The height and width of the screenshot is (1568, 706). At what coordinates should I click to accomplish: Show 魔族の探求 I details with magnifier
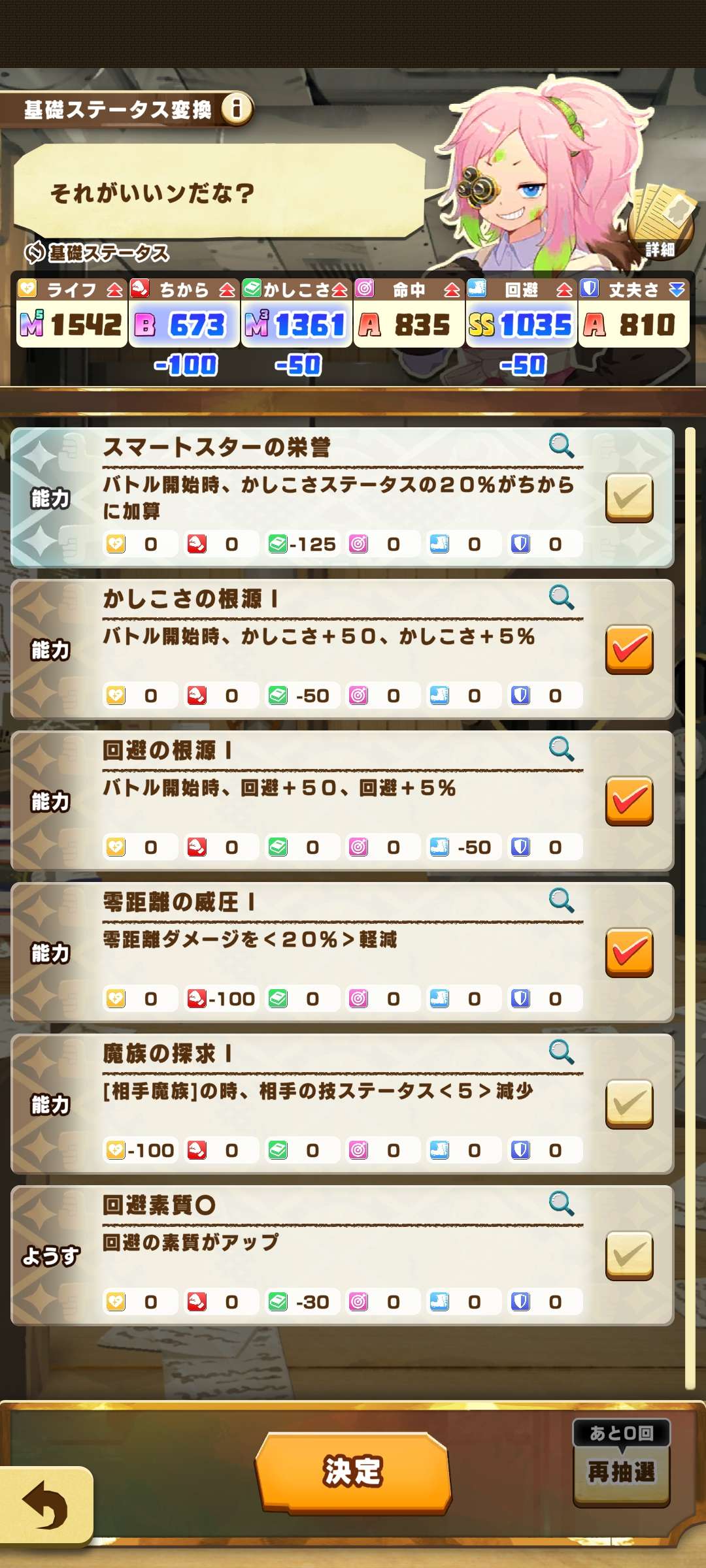561,1053
